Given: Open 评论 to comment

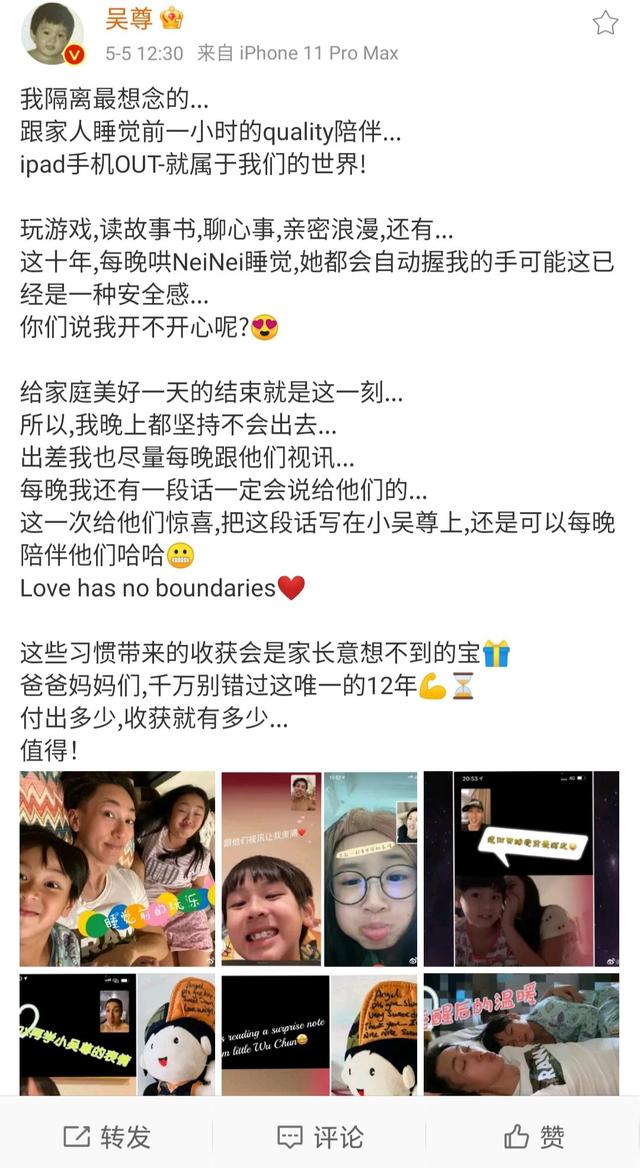Looking at the screenshot, I should tap(320, 1136).
